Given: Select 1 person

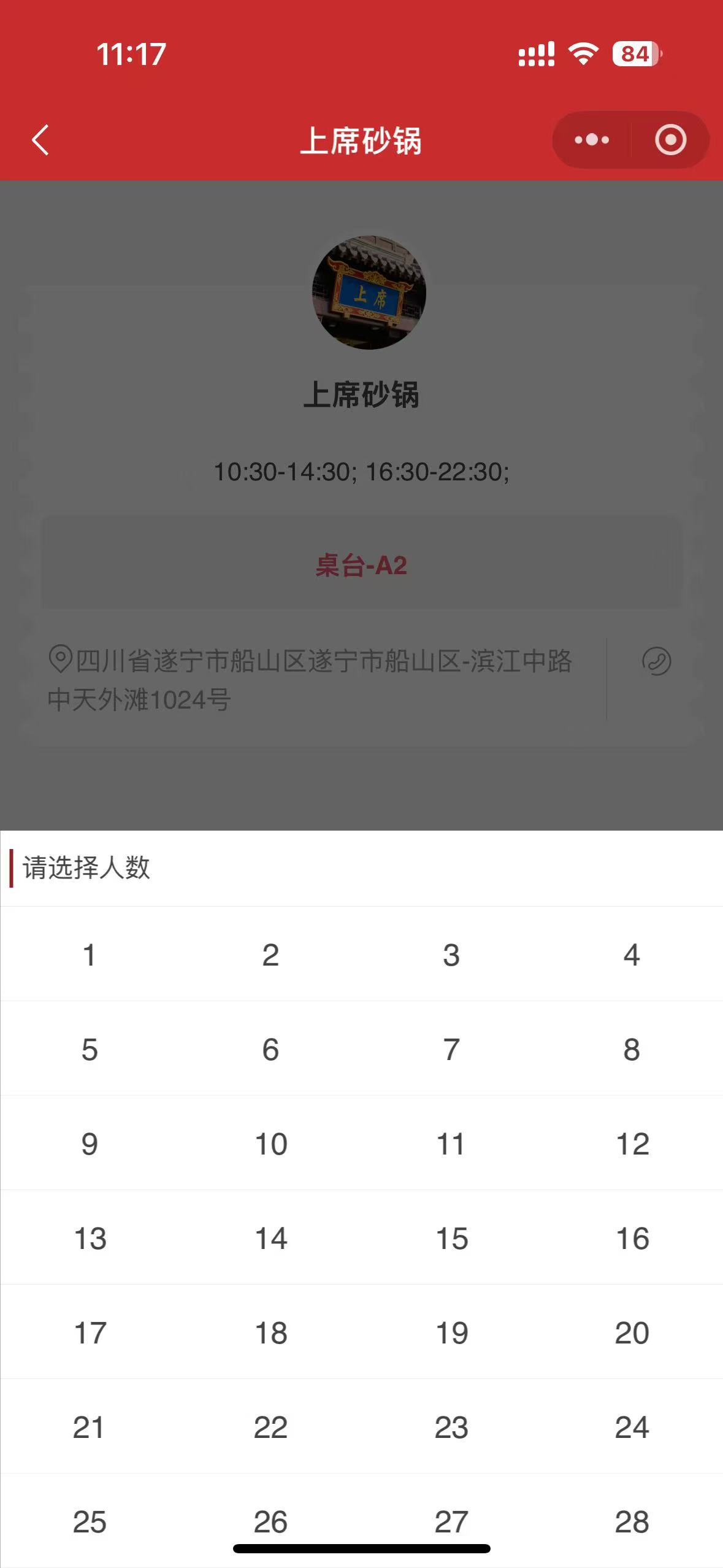Looking at the screenshot, I should [90, 954].
